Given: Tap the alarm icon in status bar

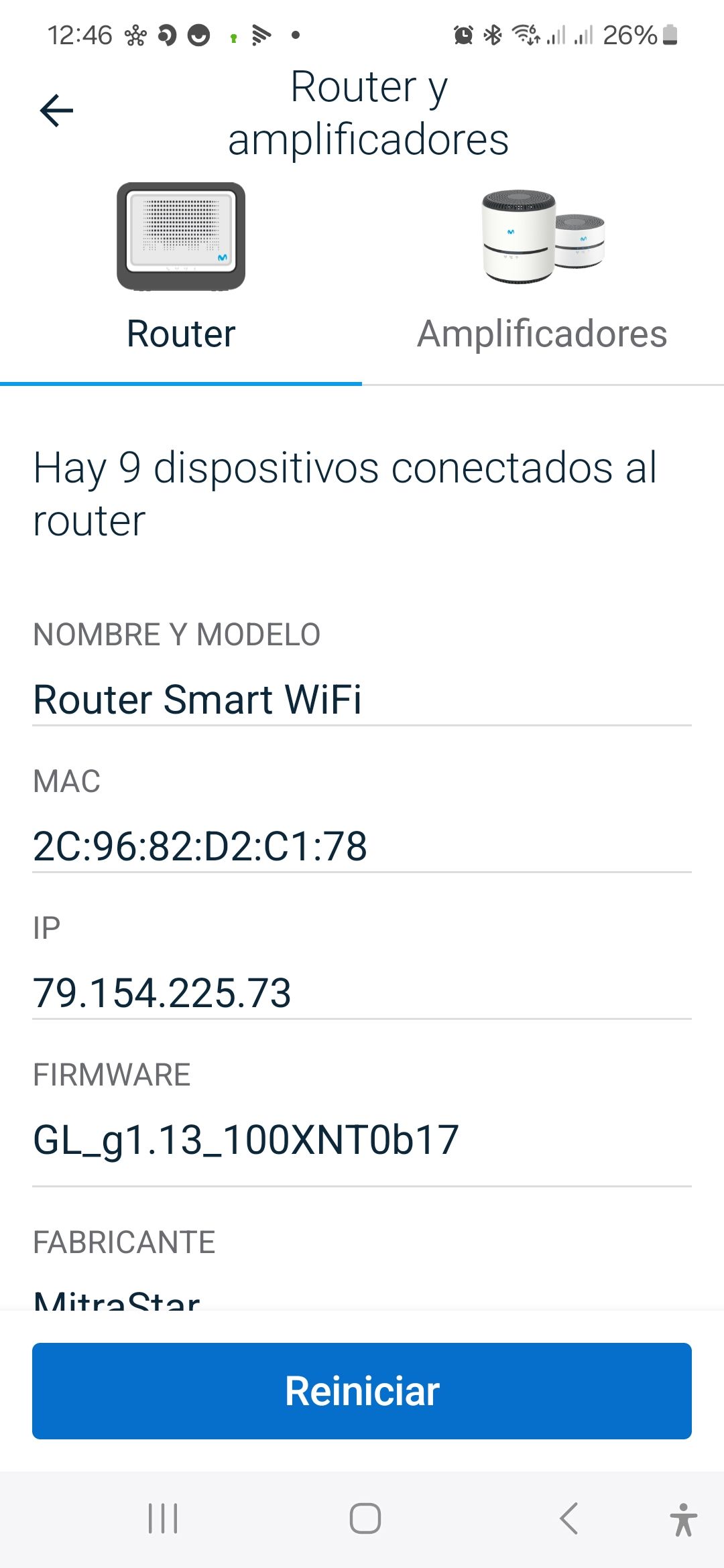Looking at the screenshot, I should pos(461,35).
